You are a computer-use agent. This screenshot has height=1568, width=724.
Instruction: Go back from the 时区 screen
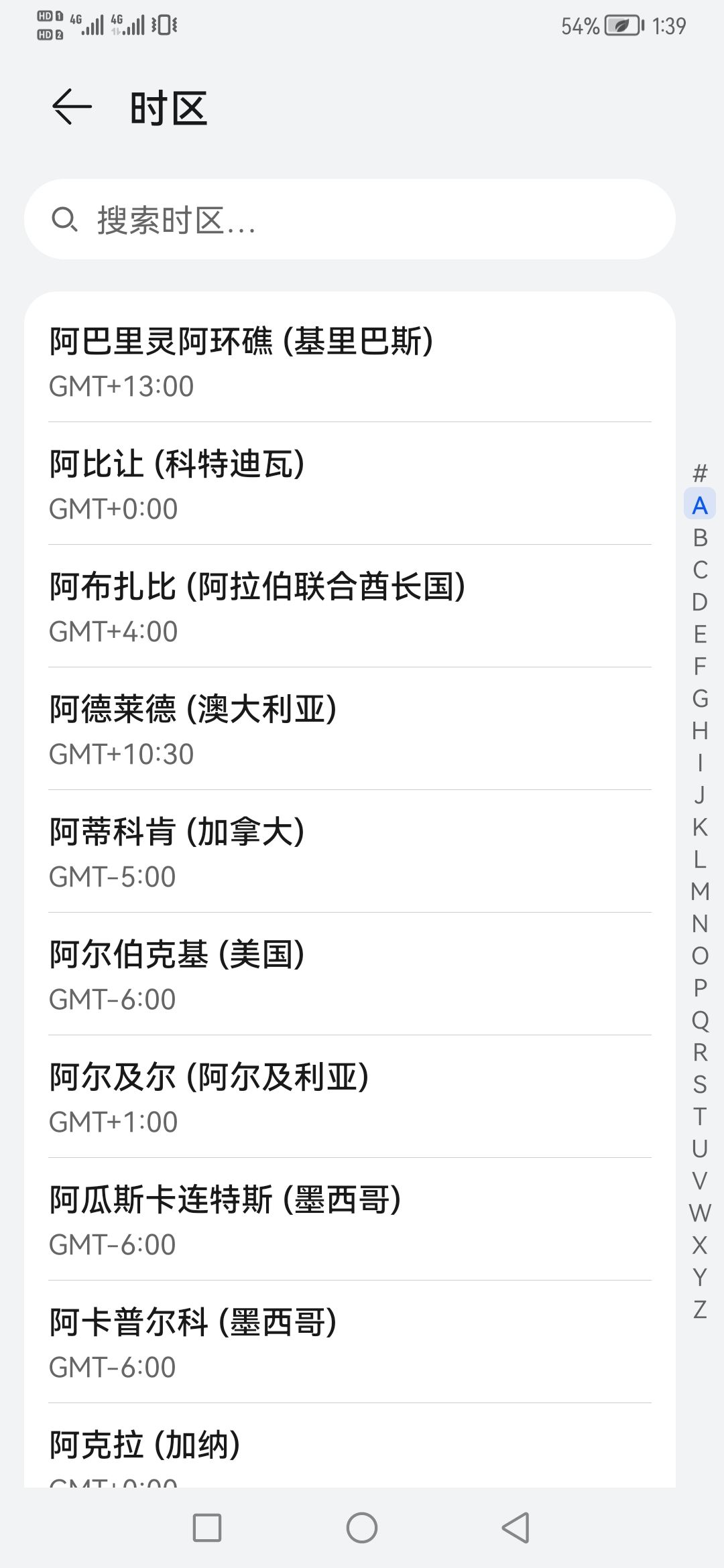[x=72, y=107]
